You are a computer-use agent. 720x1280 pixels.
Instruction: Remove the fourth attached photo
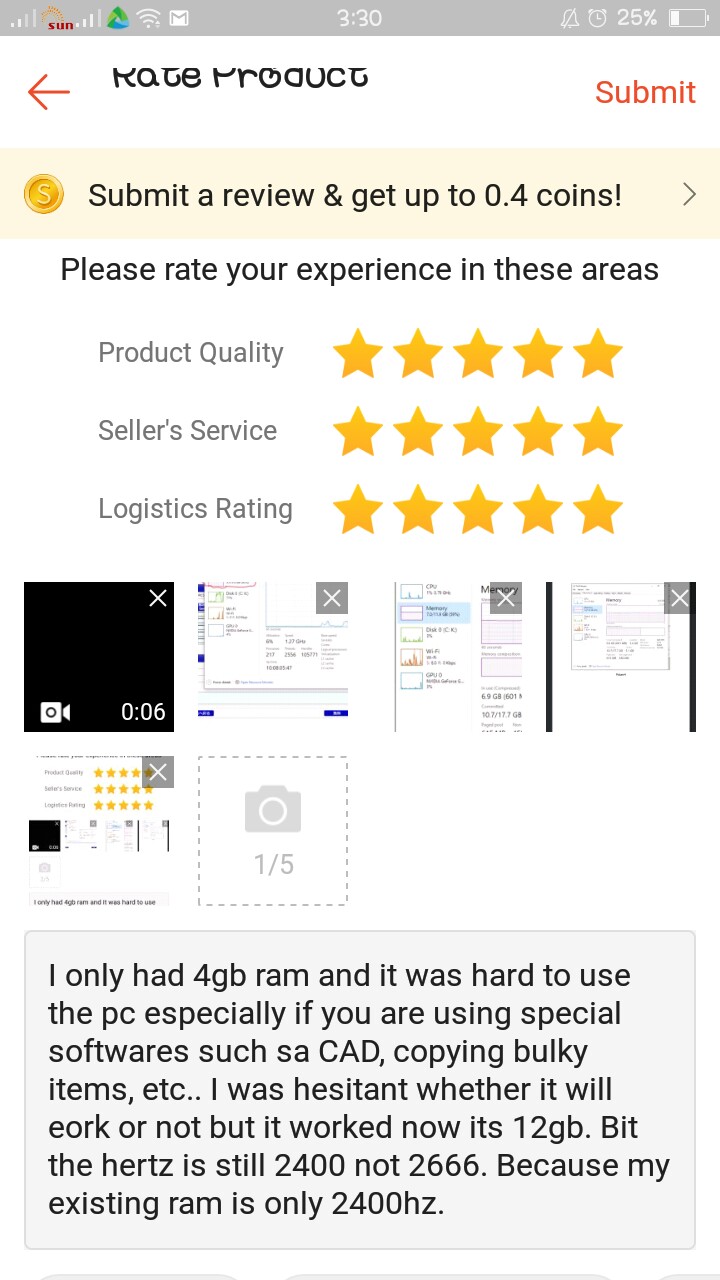(x=679, y=598)
